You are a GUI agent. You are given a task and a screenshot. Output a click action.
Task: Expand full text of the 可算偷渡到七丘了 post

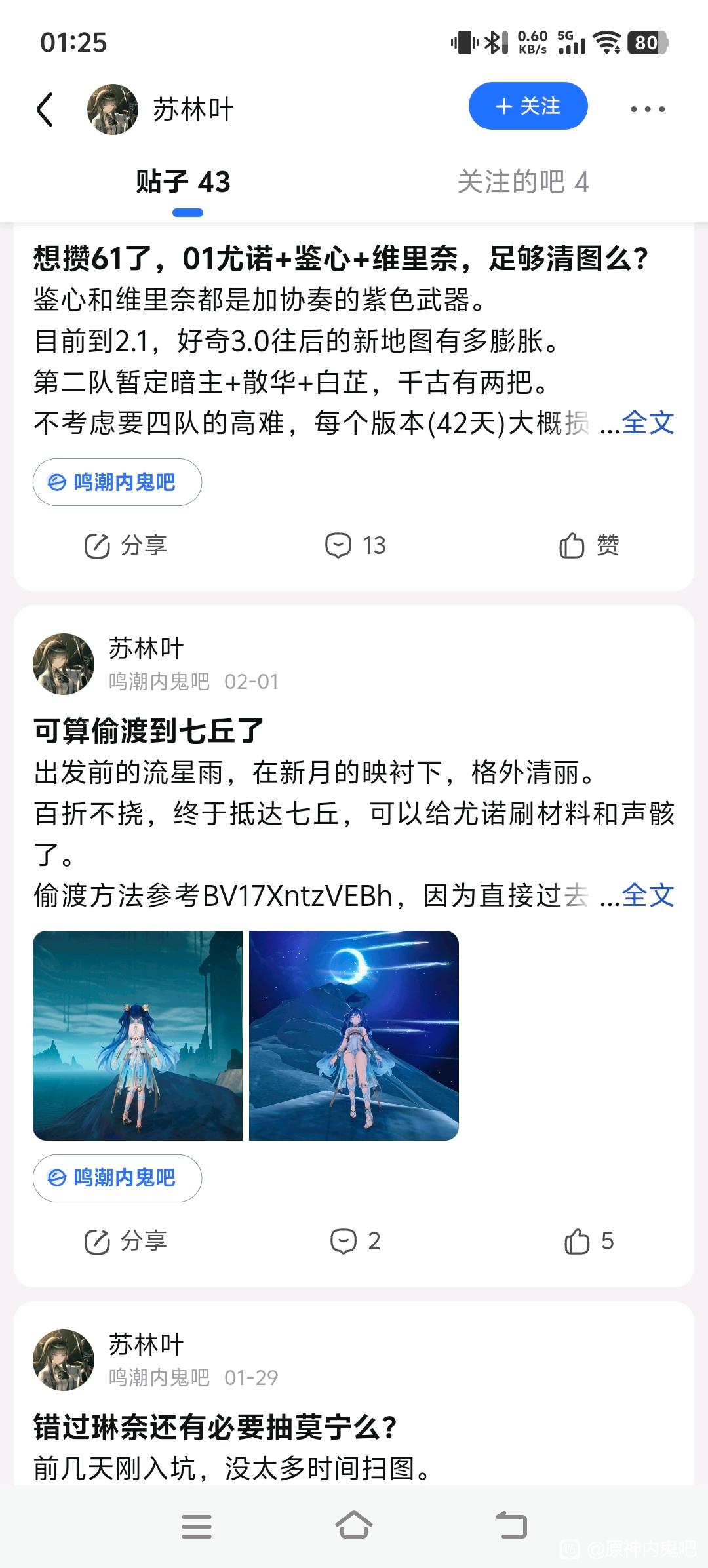coord(647,895)
